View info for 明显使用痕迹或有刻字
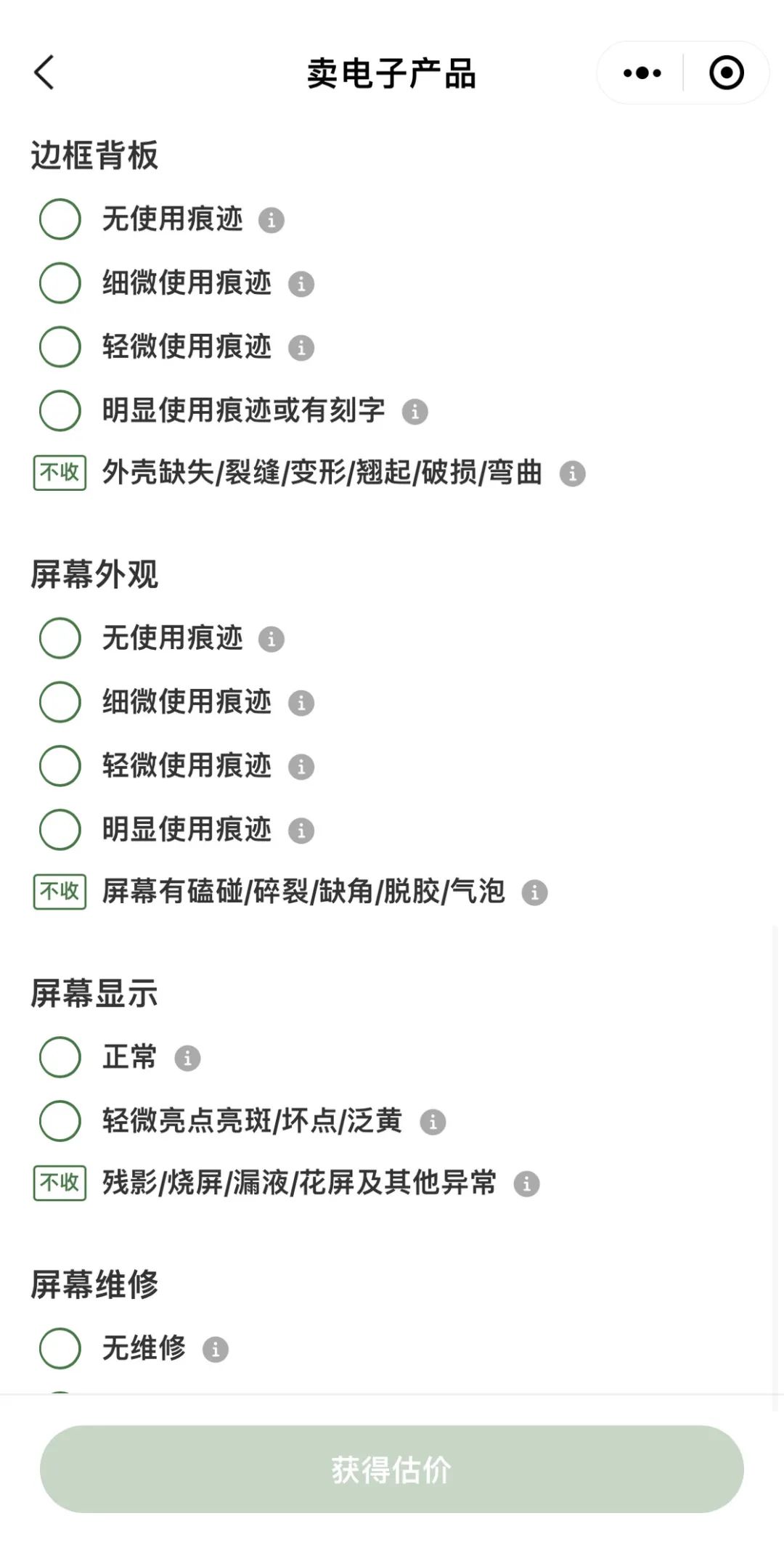This screenshot has width=784, height=1553. click(x=415, y=412)
